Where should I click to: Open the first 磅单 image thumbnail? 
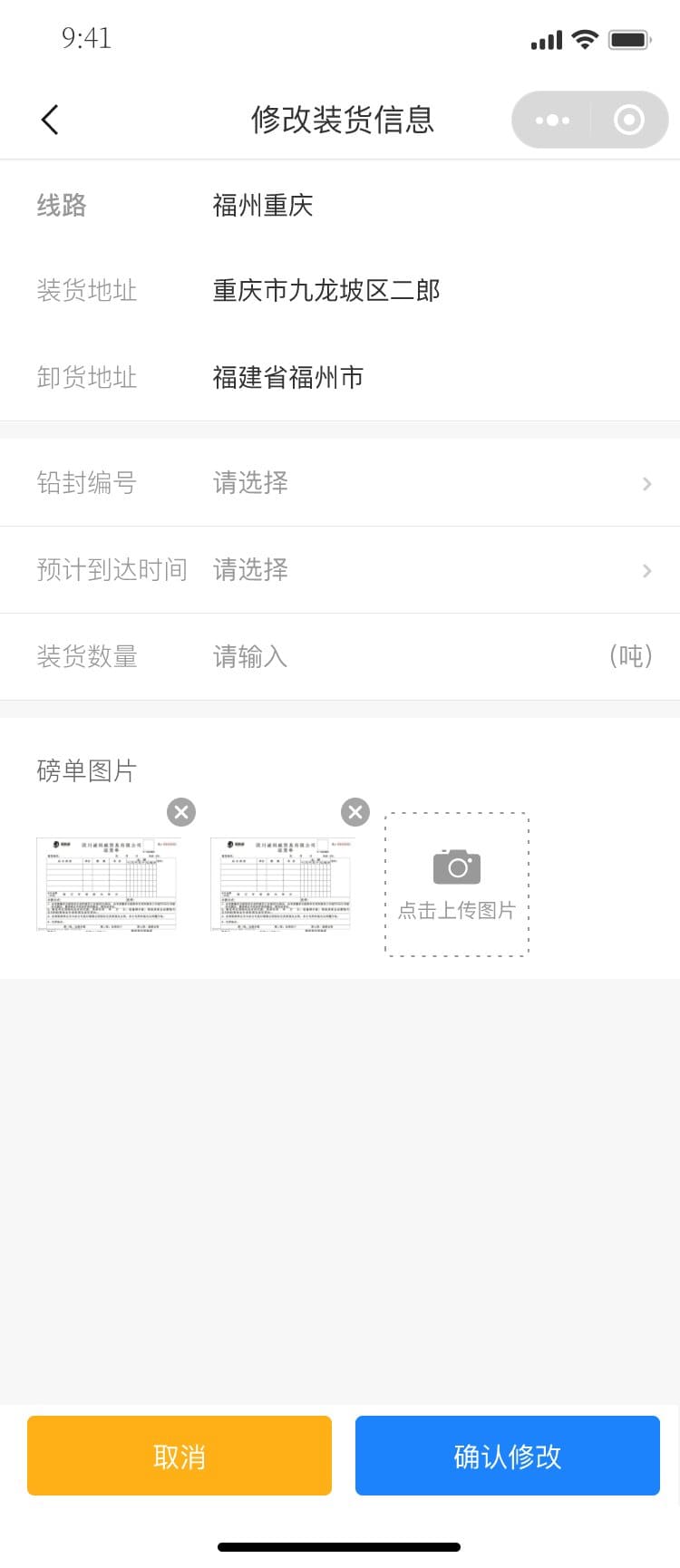(x=107, y=885)
